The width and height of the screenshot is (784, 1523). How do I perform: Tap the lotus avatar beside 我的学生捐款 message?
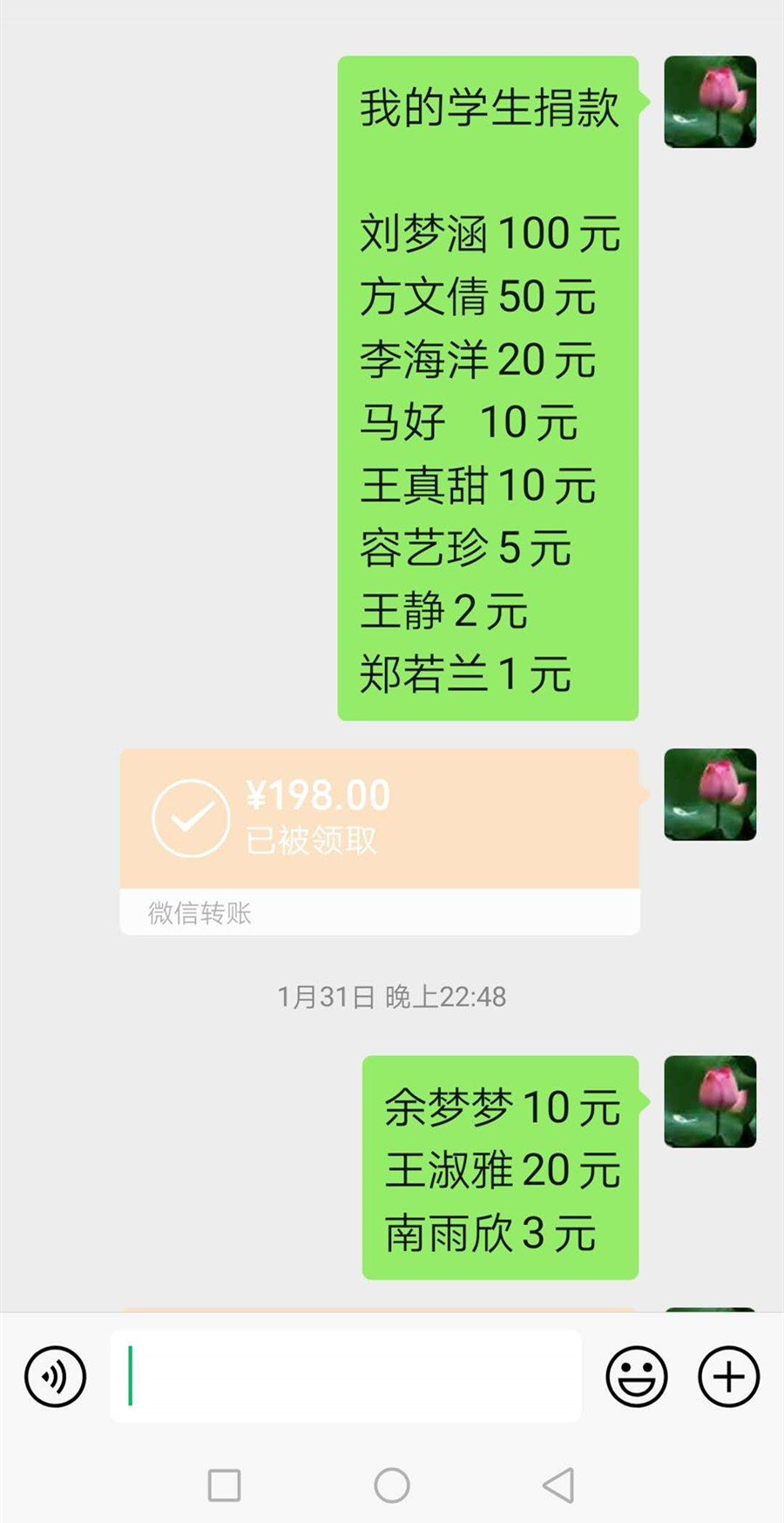[x=710, y=102]
